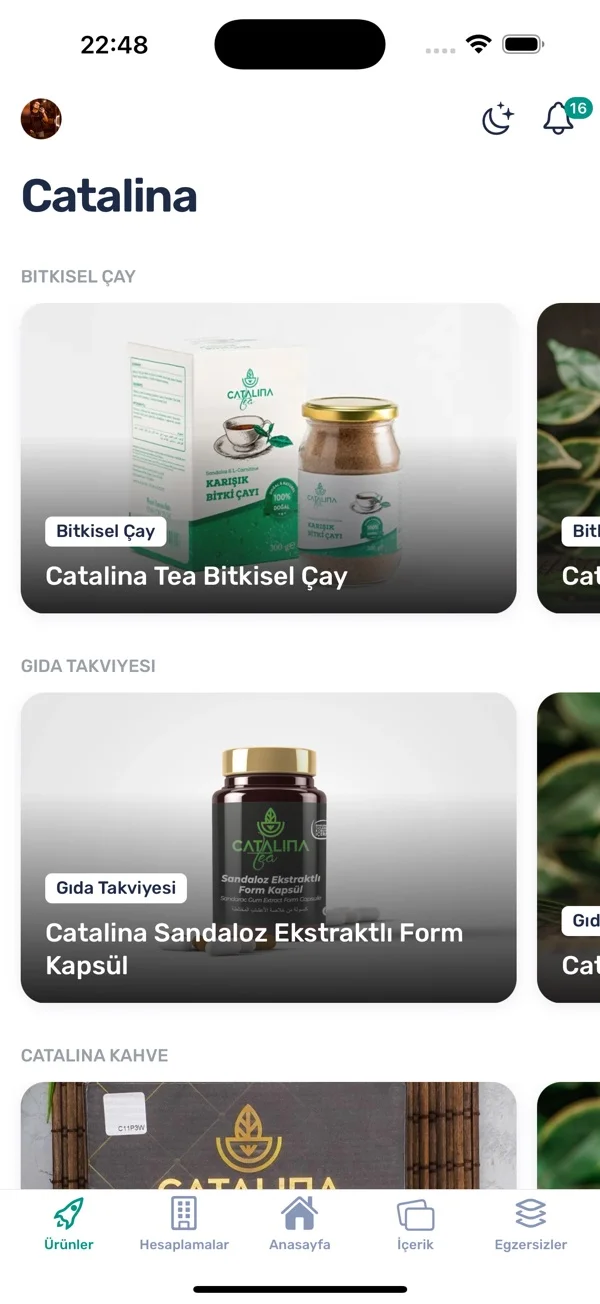Toggle dark mode with moon icon
This screenshot has width=600, height=1304.
498,119
